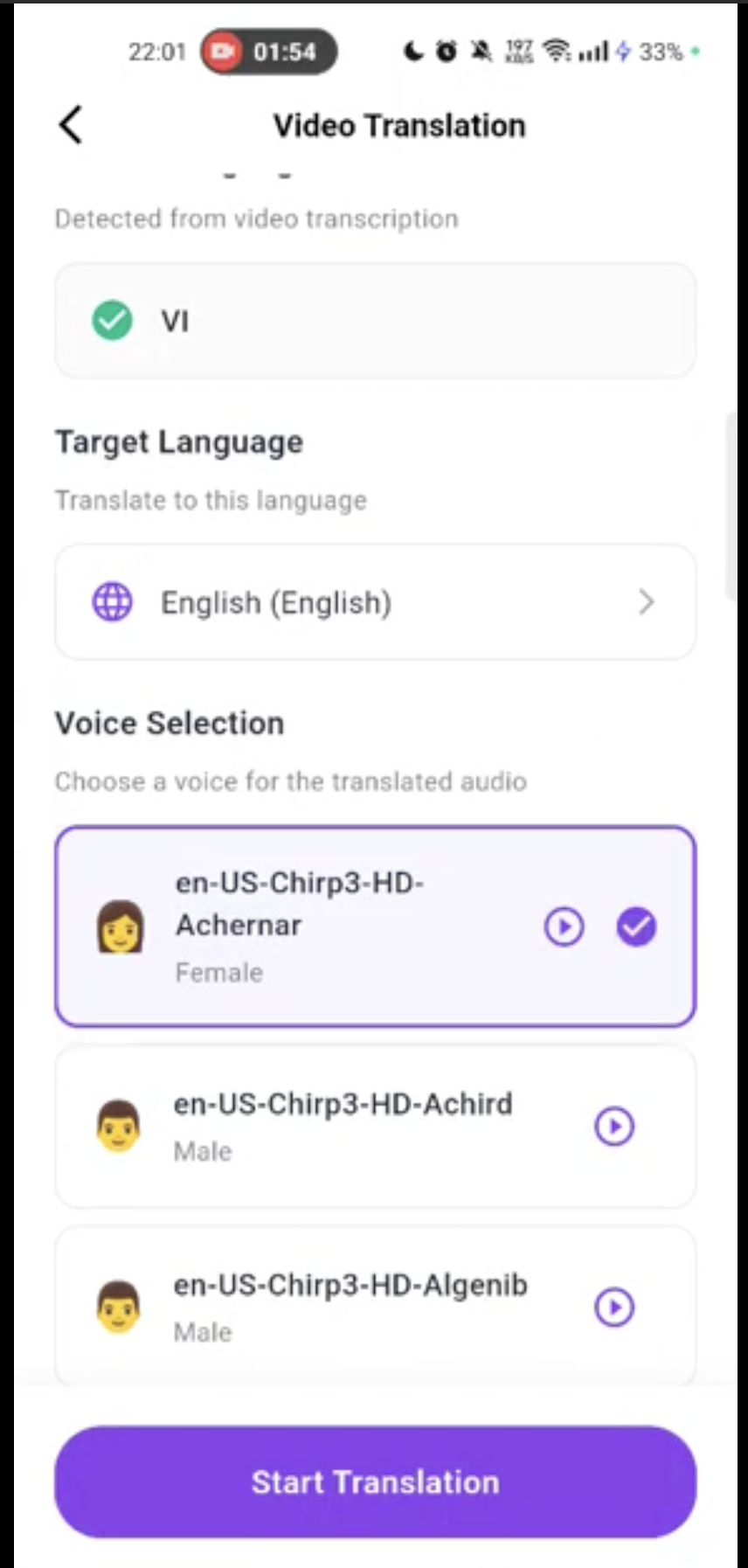Start Translation
748x1568 pixels.
[375, 1482]
